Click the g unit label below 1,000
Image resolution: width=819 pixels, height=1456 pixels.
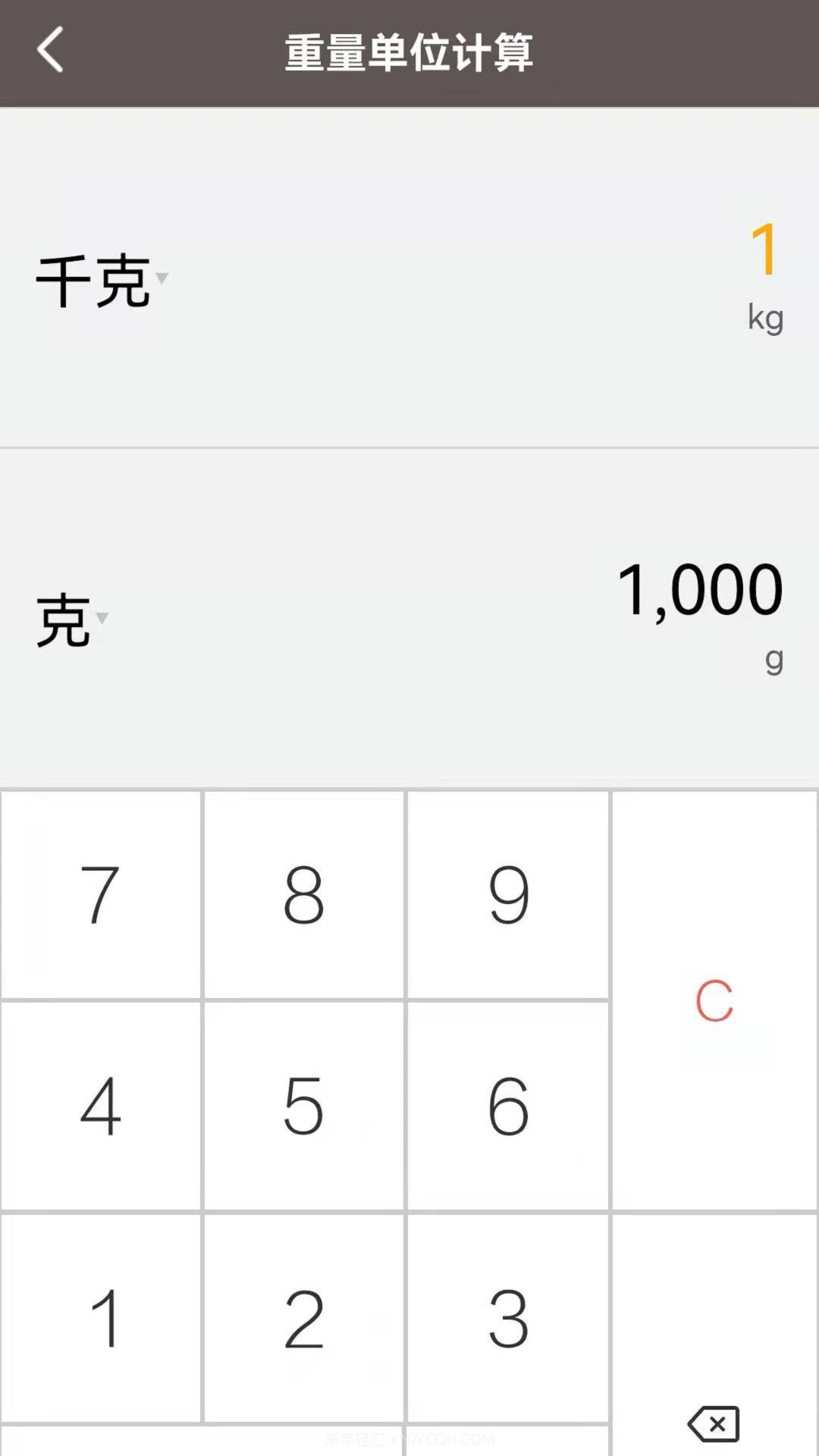(773, 662)
